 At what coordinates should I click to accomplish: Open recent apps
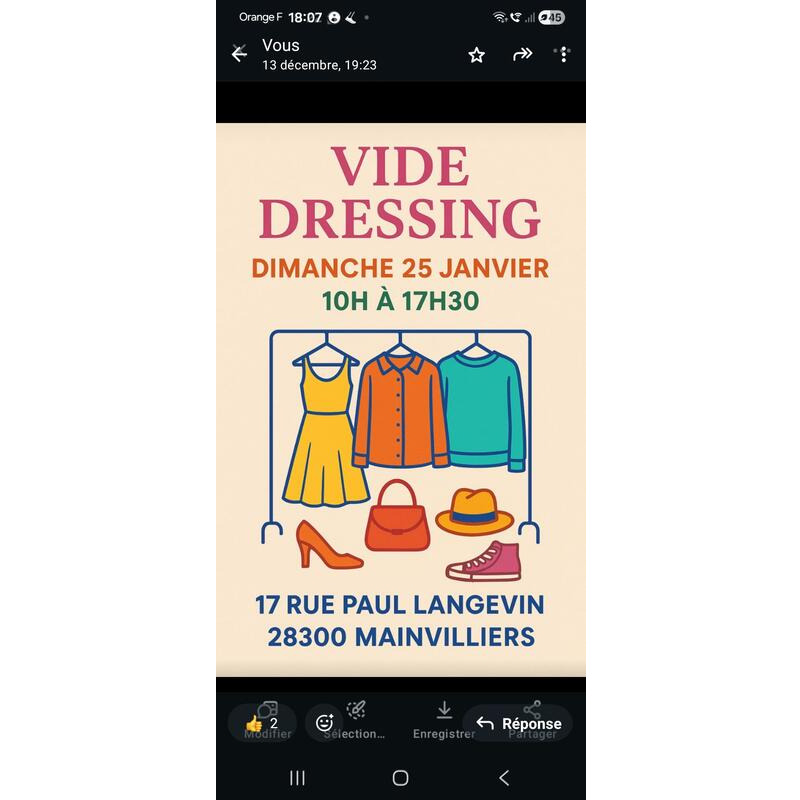[x=297, y=778]
